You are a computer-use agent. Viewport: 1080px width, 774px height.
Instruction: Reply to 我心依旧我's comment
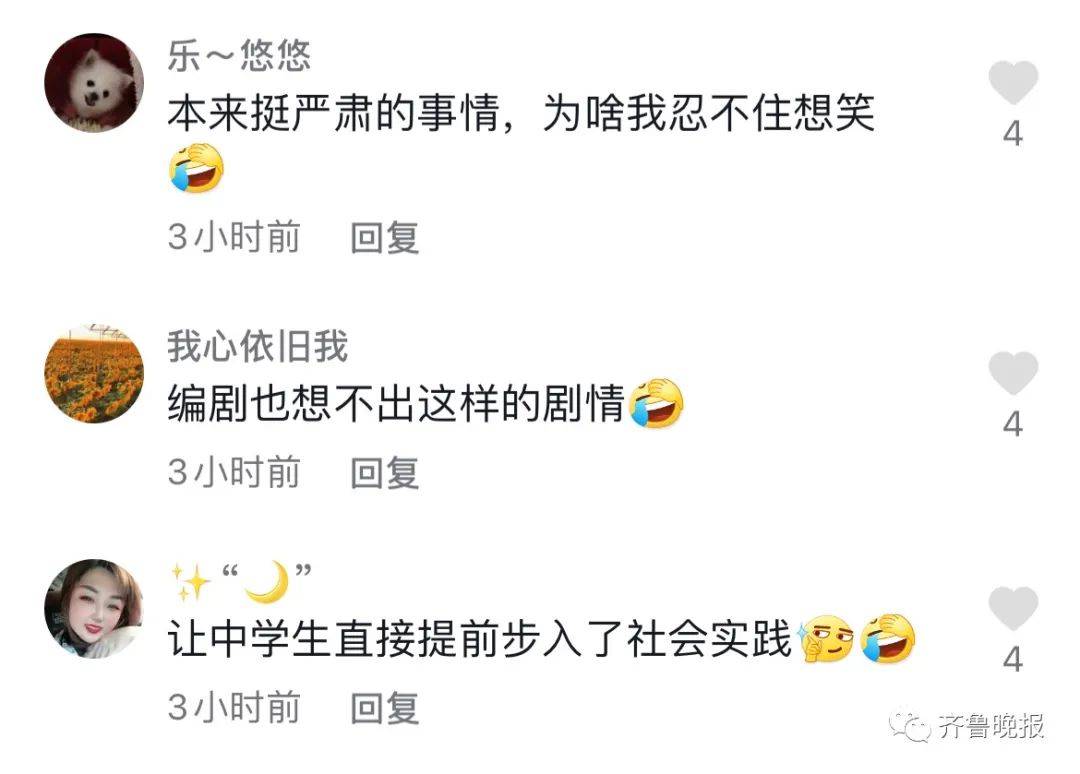coord(384,472)
